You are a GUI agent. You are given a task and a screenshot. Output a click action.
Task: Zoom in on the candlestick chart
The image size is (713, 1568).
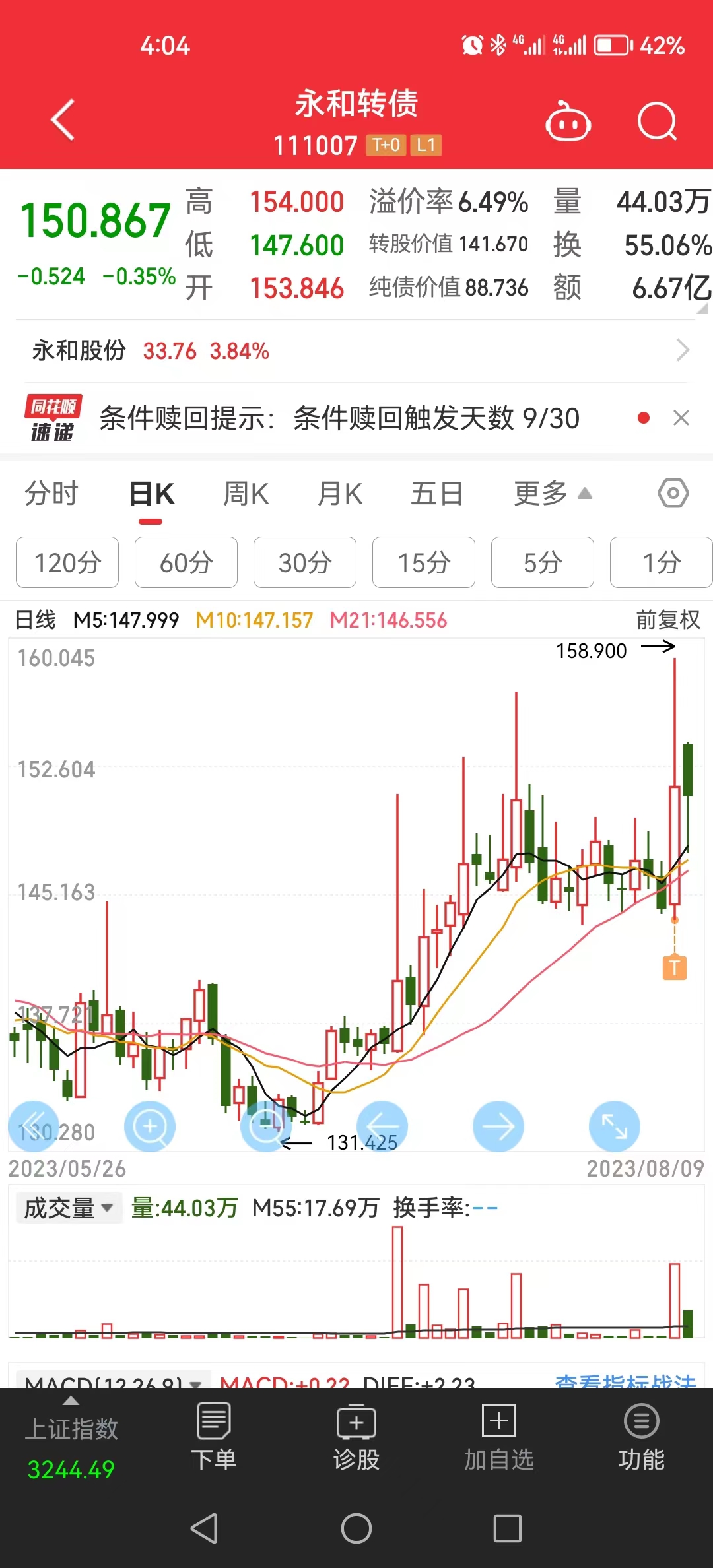[150, 1127]
